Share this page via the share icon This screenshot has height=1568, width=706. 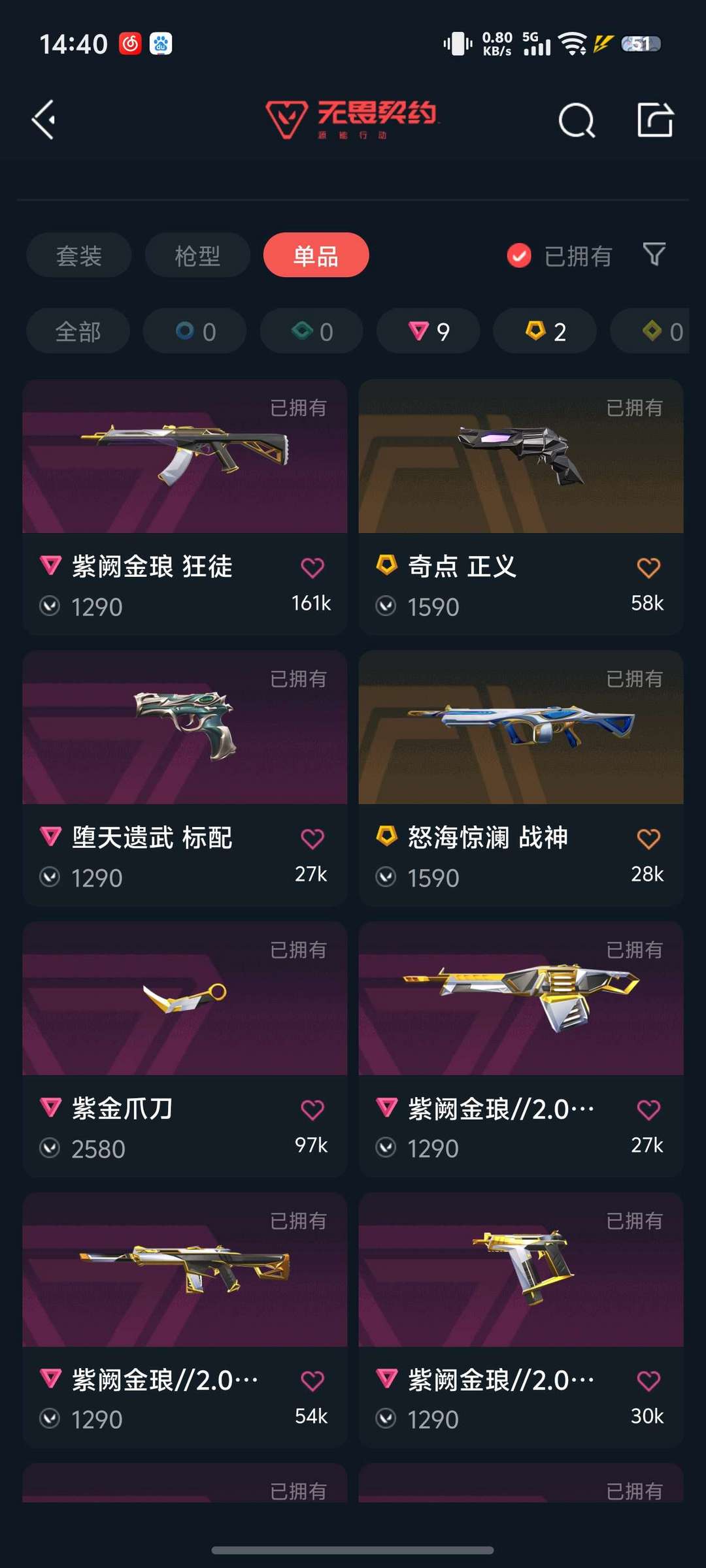tap(655, 120)
